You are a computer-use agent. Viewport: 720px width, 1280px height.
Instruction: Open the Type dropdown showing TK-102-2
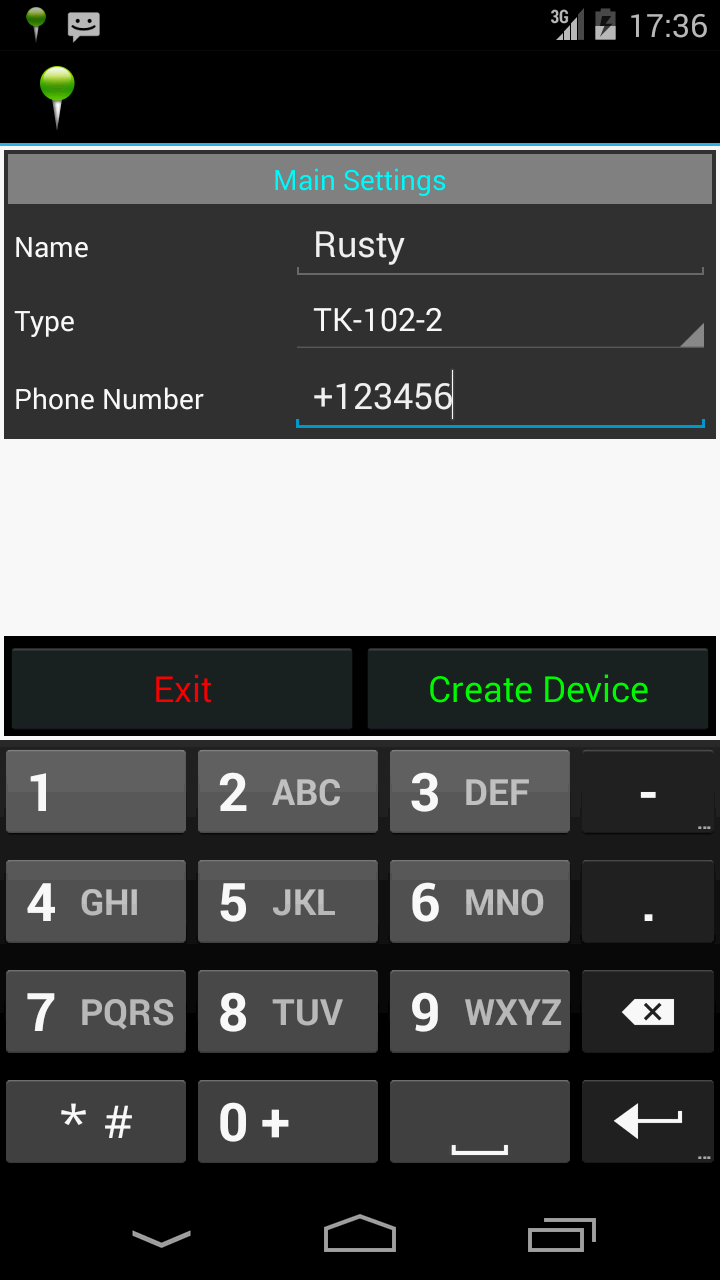(500, 322)
